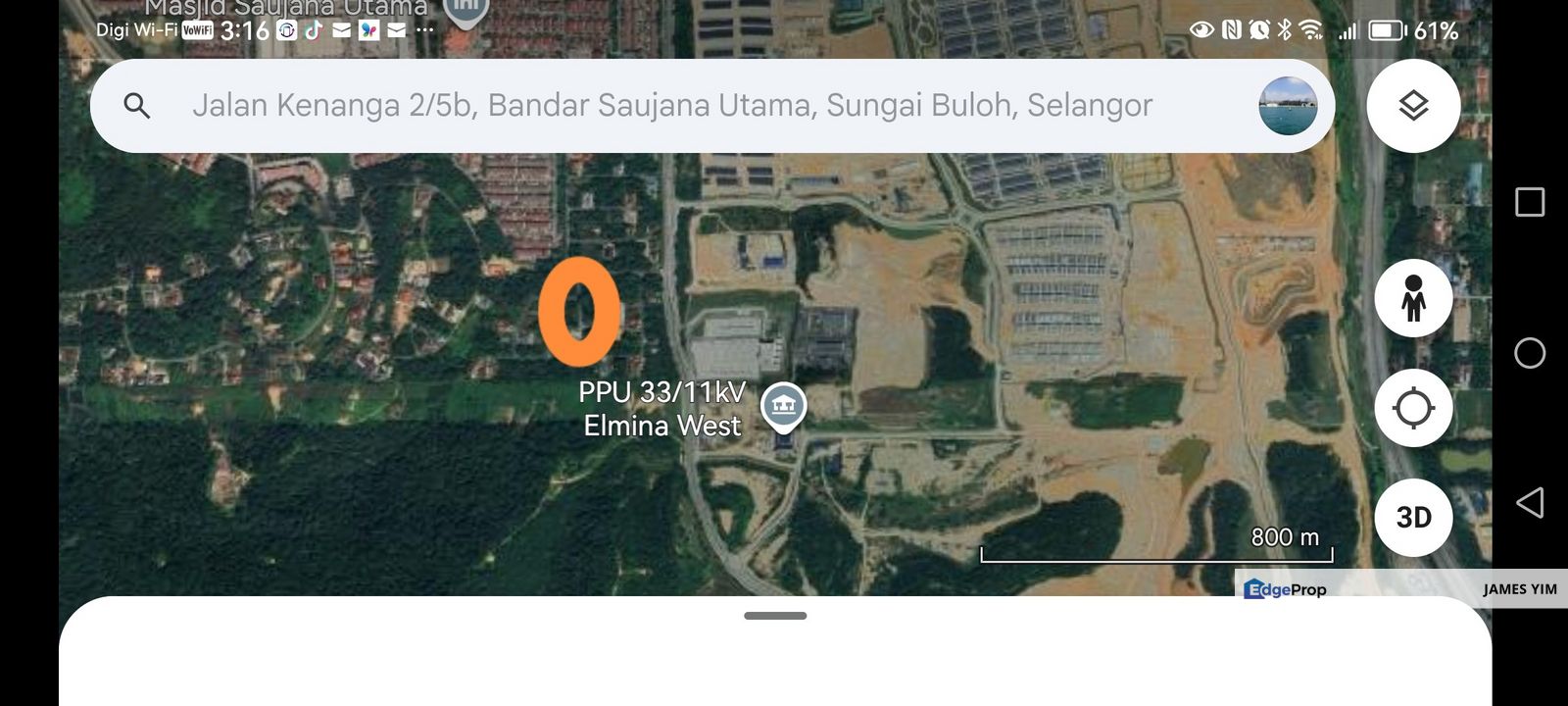Tap the bottom sheet handle
1568x706 pixels.
(775, 616)
